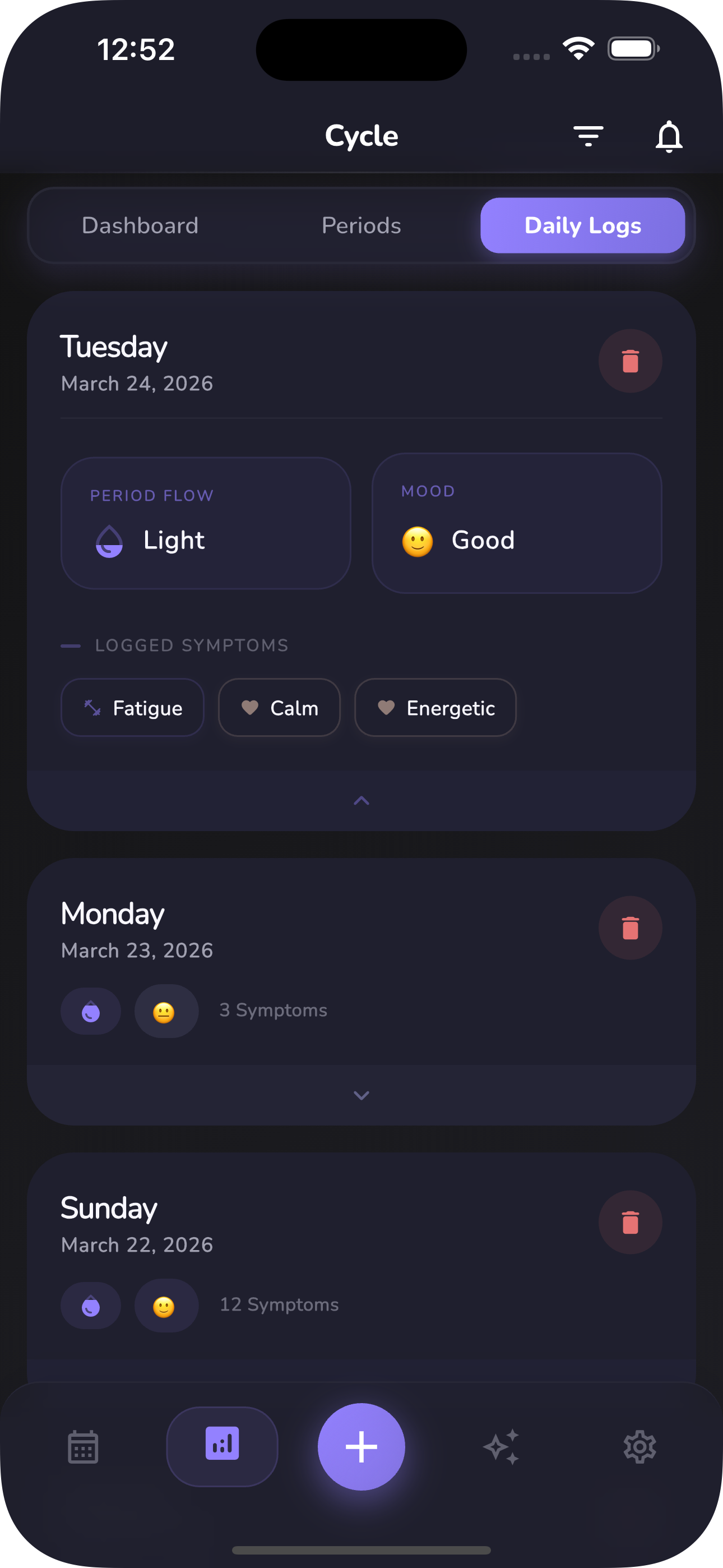723x1568 pixels.
Task: Delete the Tuesday March 24 log
Action: [x=630, y=361]
